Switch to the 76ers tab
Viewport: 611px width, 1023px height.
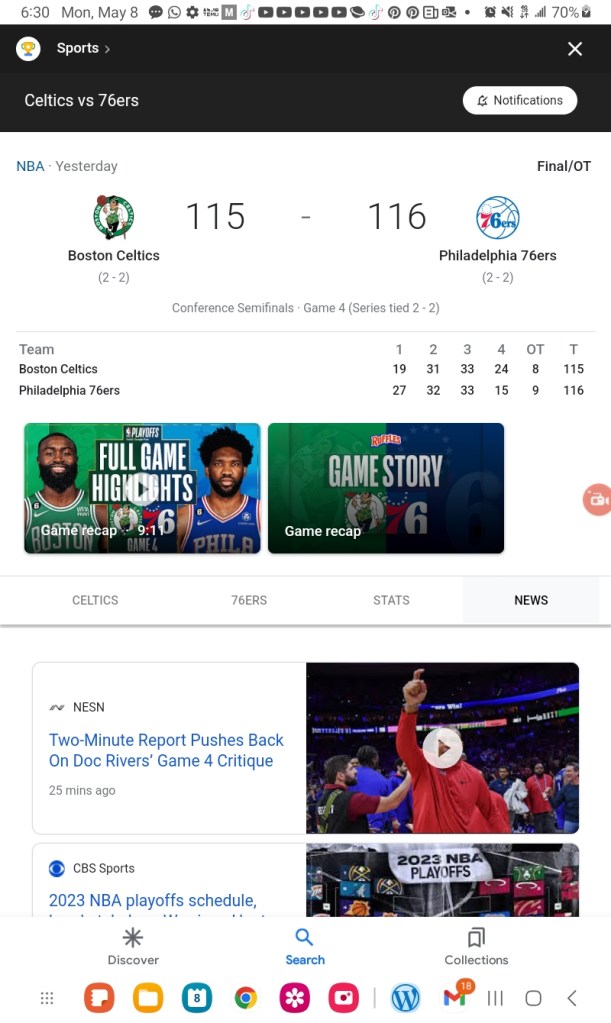click(x=249, y=600)
